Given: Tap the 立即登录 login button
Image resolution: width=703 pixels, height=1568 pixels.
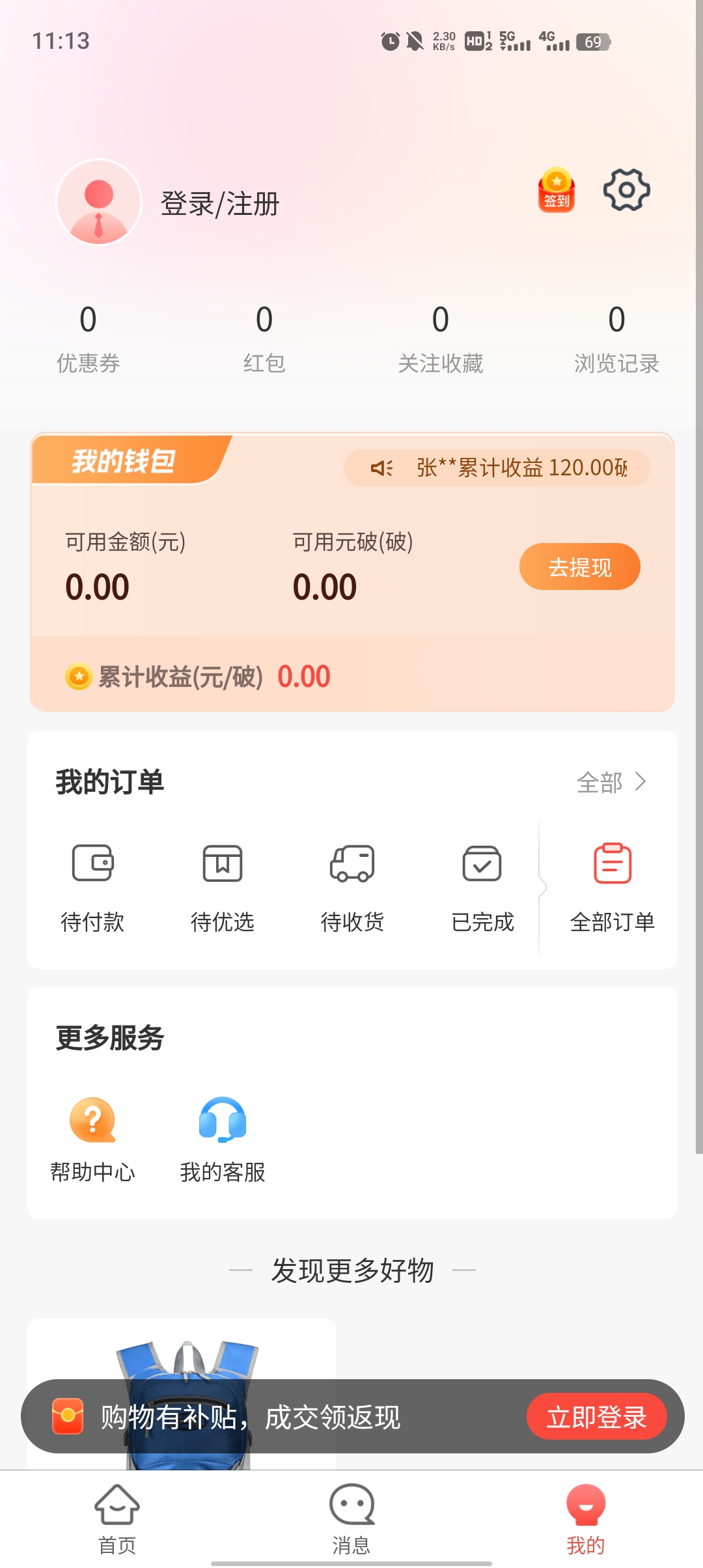Looking at the screenshot, I should (x=596, y=1416).
